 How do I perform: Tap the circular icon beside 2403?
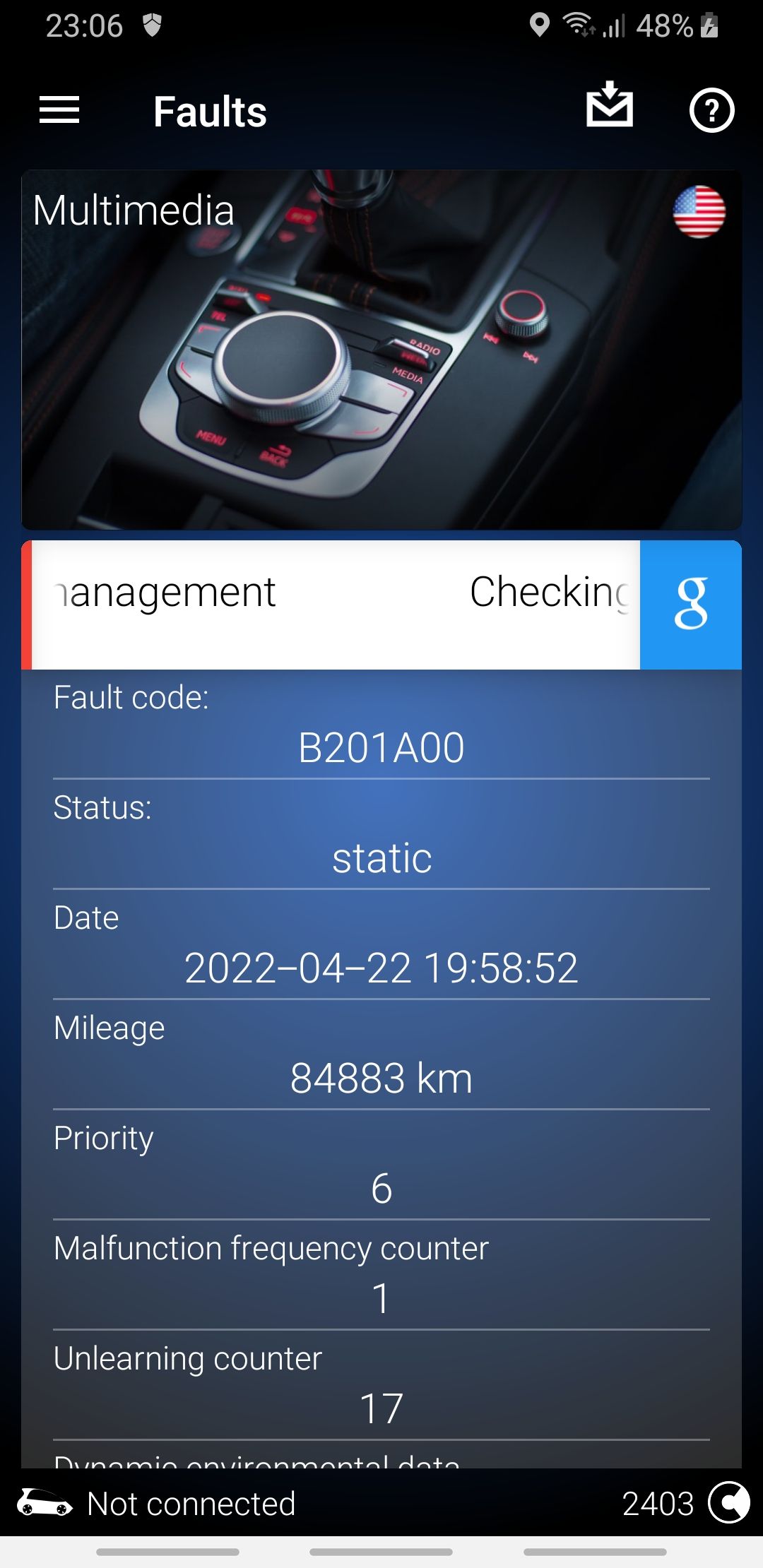coord(728,1502)
